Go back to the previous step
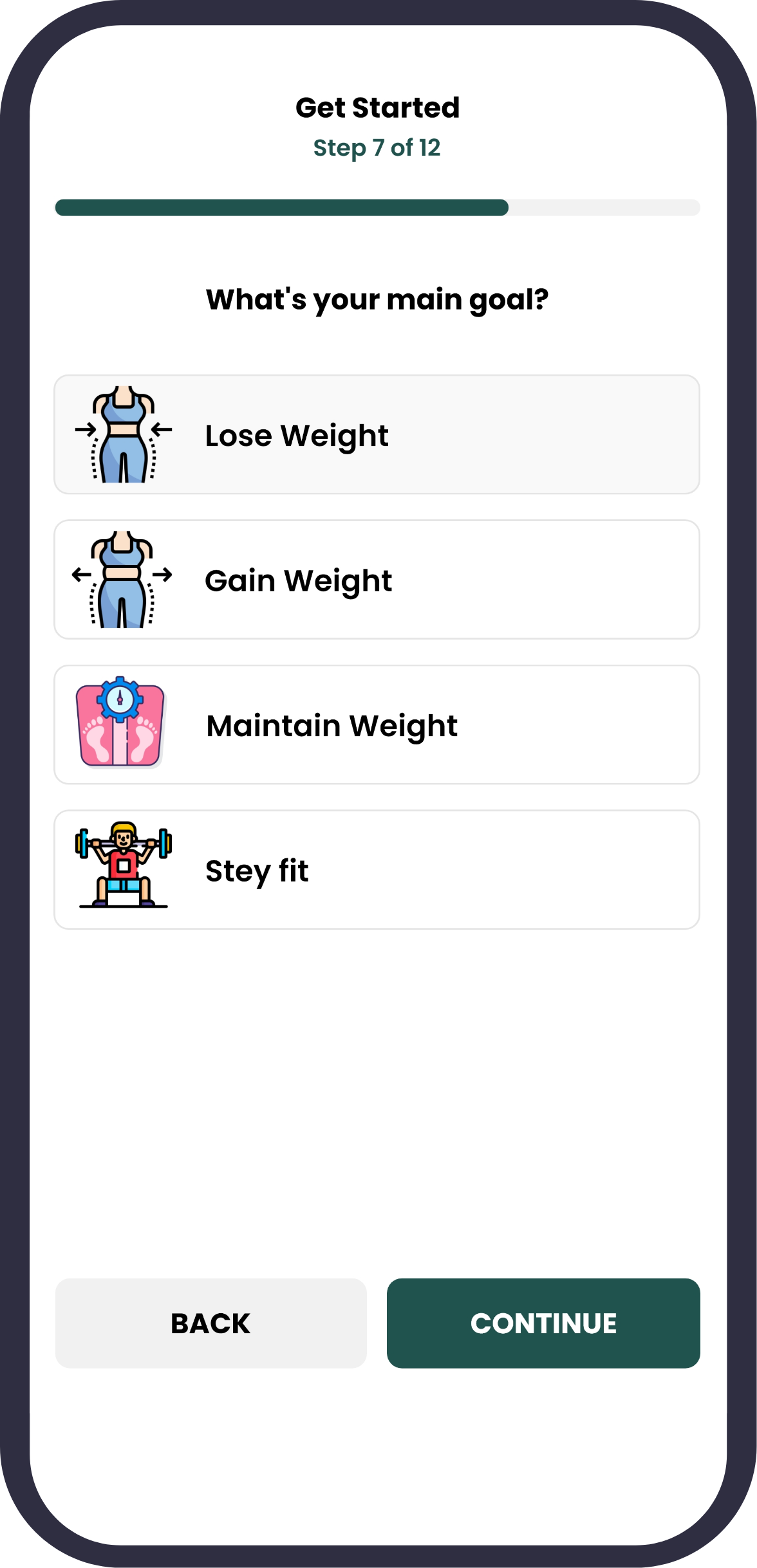Viewport: 757px width, 1568px height. (x=210, y=1324)
